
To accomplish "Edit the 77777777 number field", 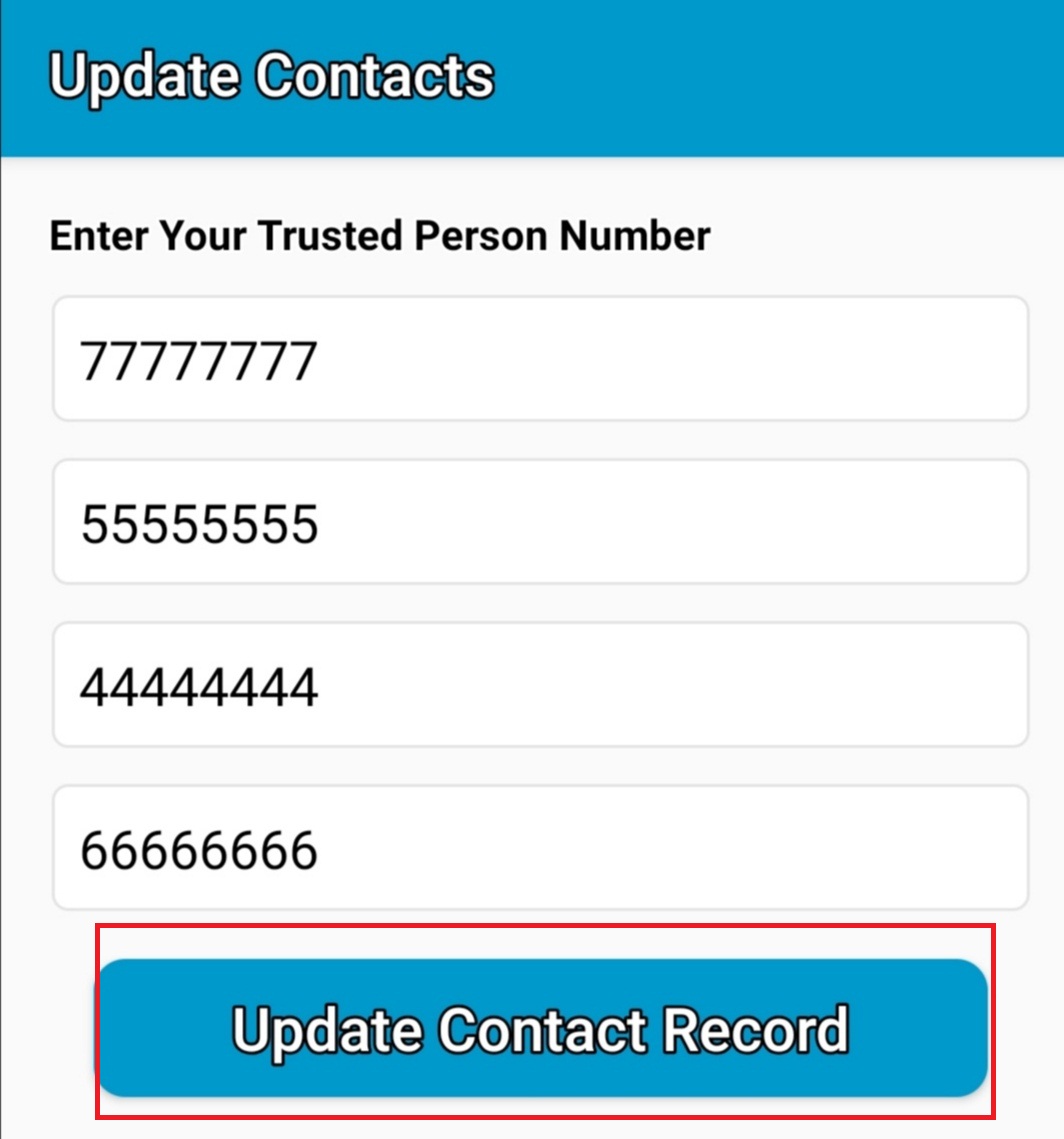I will click(540, 359).
